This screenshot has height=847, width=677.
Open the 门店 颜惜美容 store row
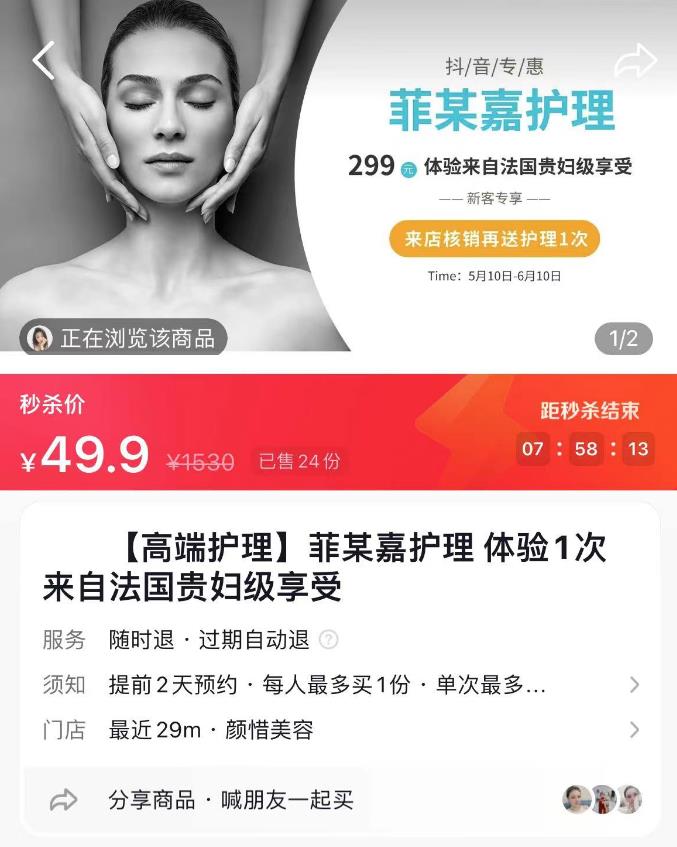pyautogui.click(x=340, y=730)
